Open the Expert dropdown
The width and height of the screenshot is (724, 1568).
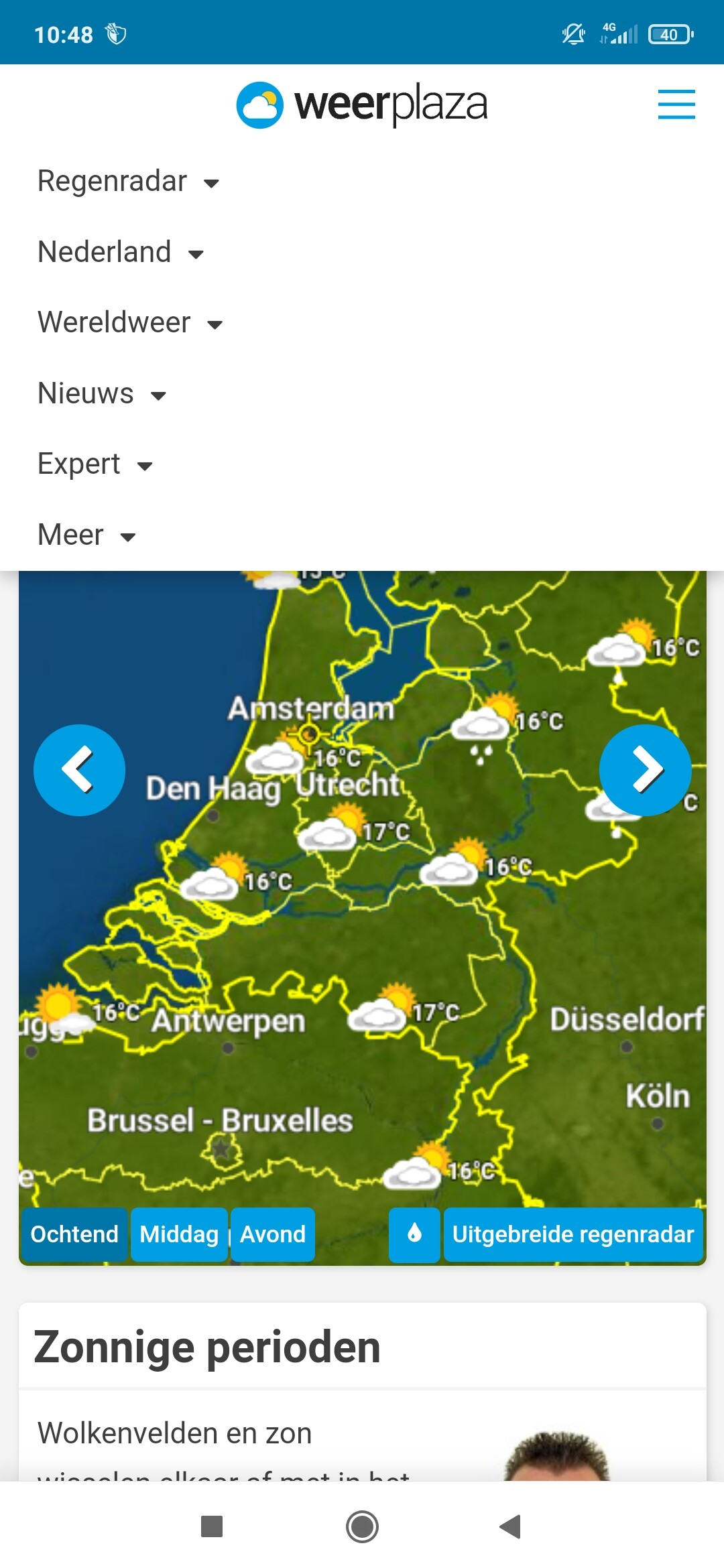(x=95, y=464)
